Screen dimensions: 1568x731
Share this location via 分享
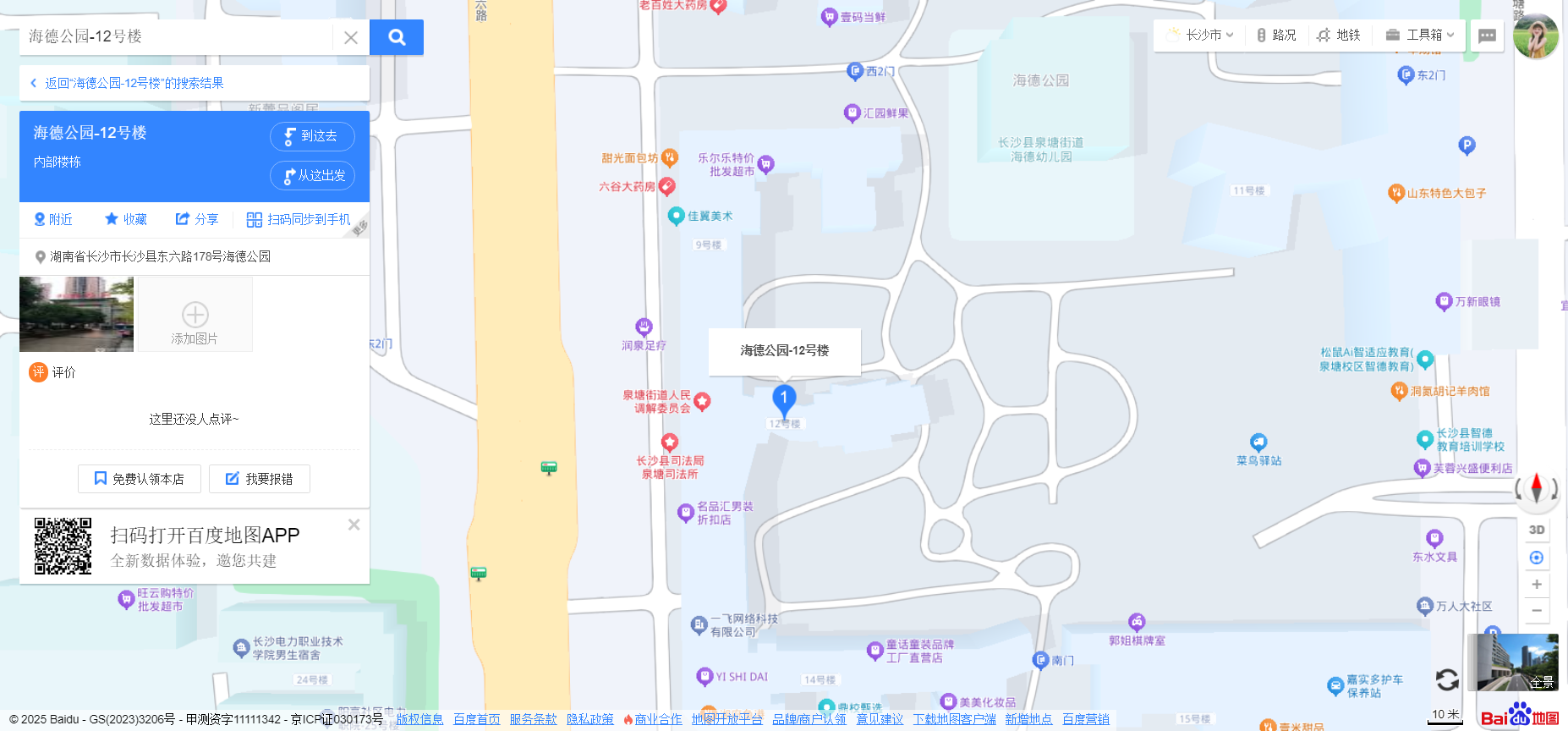tap(196, 219)
